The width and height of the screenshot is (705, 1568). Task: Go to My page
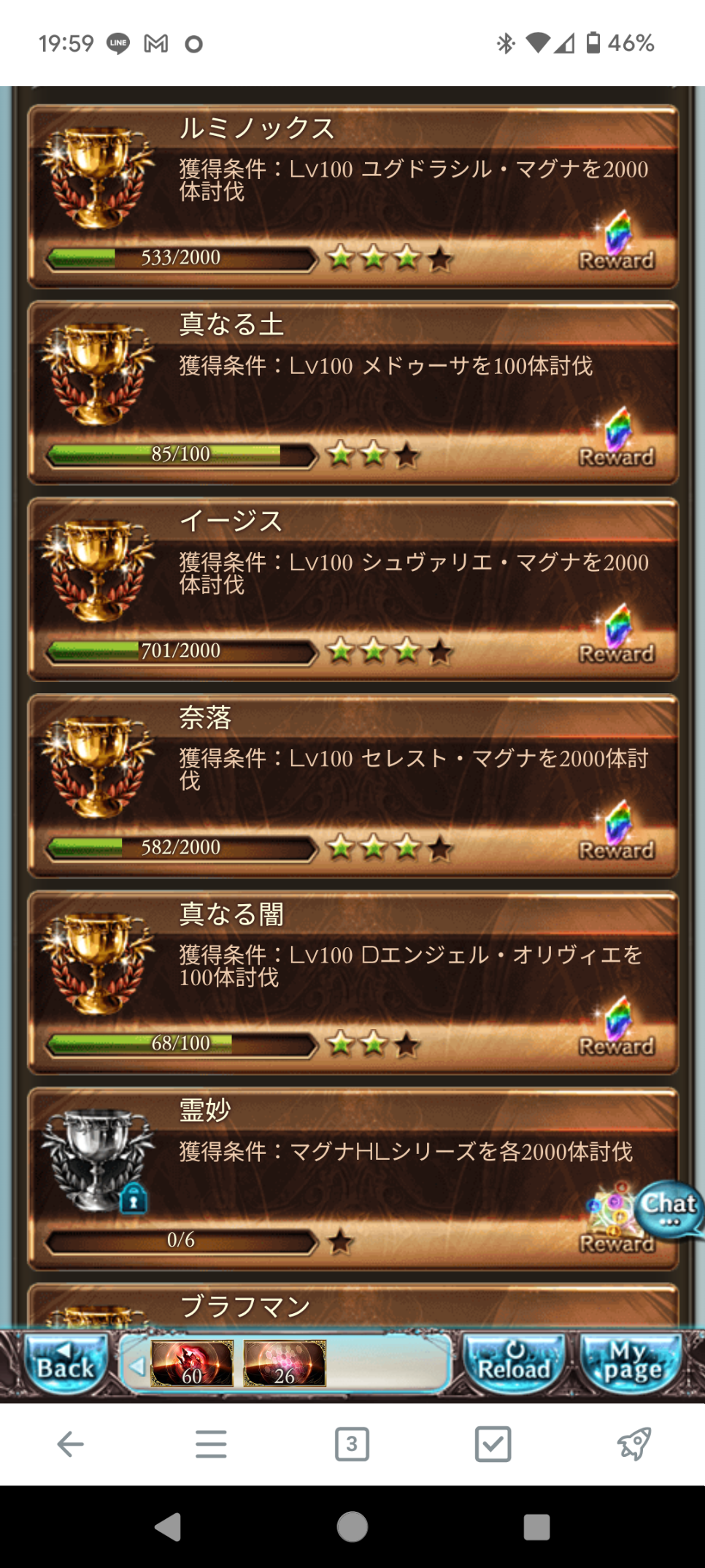click(x=632, y=1362)
